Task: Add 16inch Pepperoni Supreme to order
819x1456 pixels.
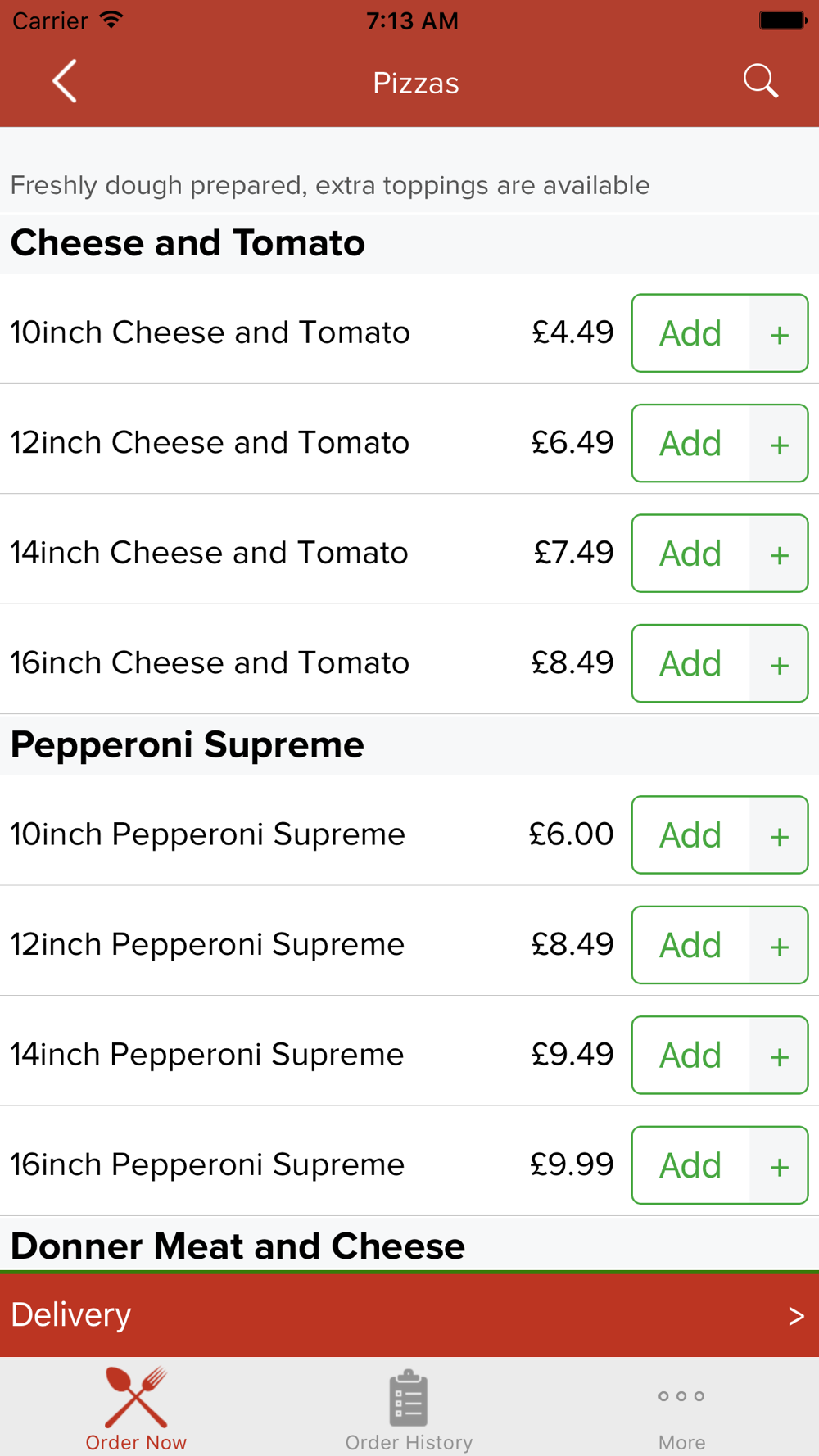Action: click(x=719, y=1165)
